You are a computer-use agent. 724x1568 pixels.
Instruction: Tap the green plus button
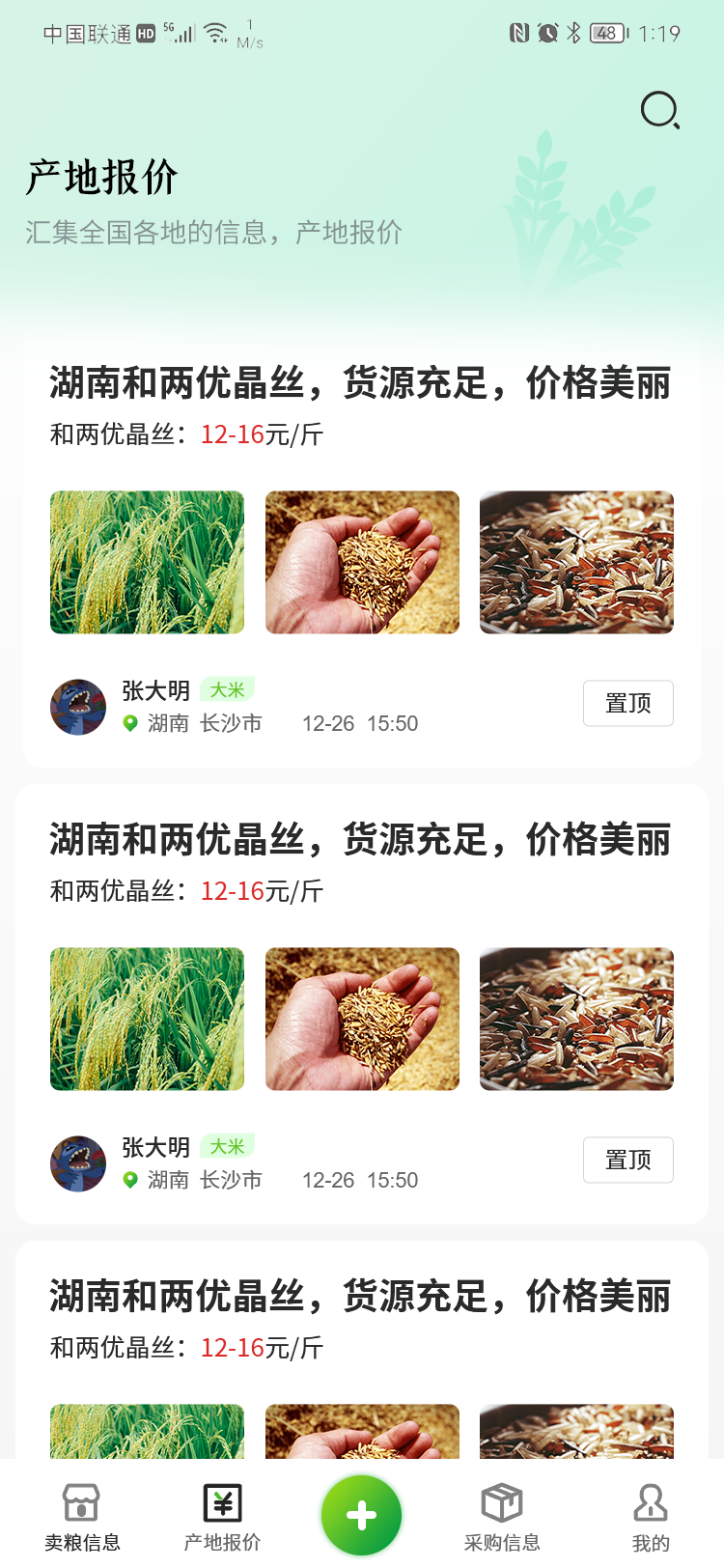pyautogui.click(x=361, y=1515)
